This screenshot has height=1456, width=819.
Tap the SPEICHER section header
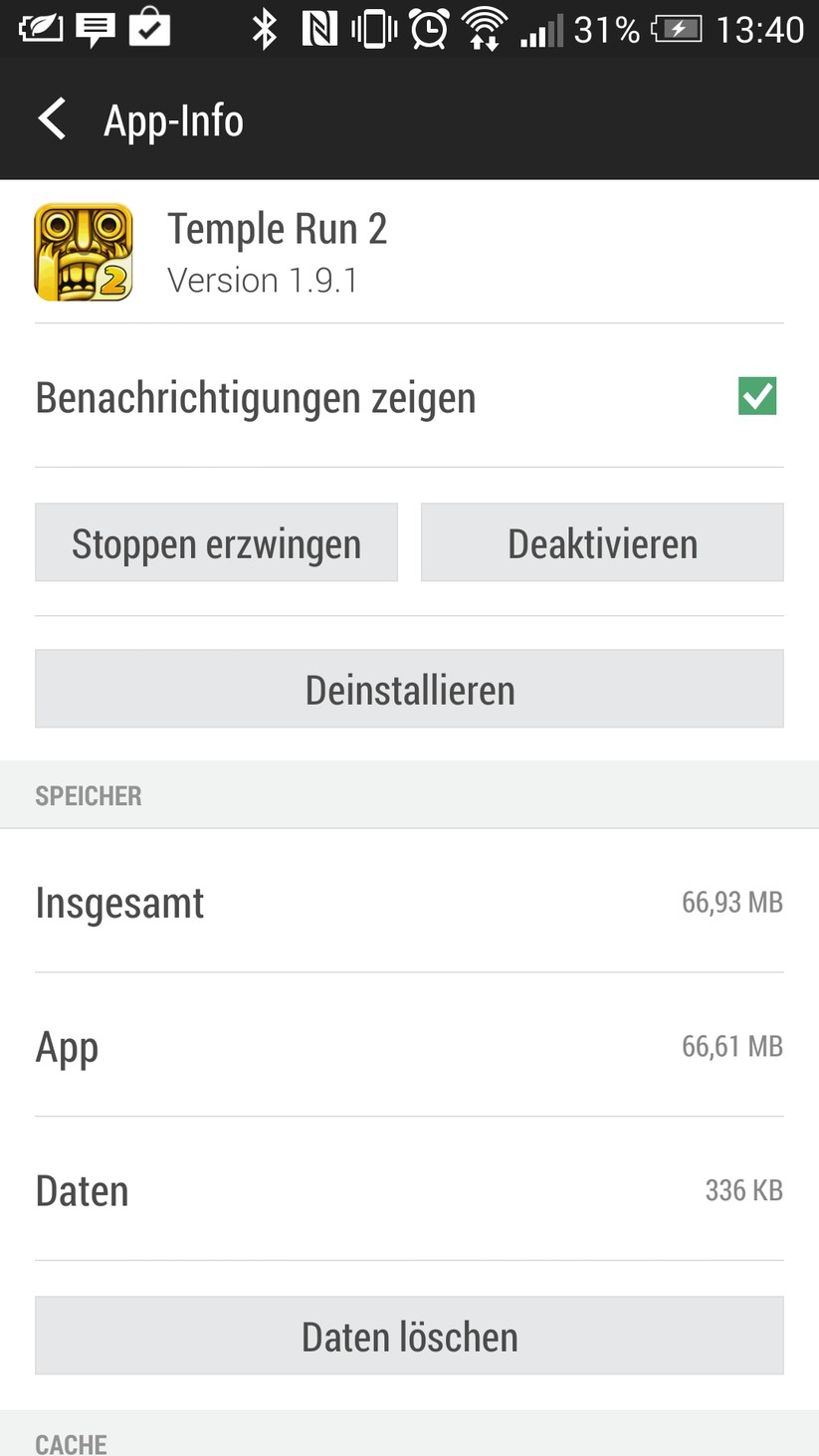88,795
